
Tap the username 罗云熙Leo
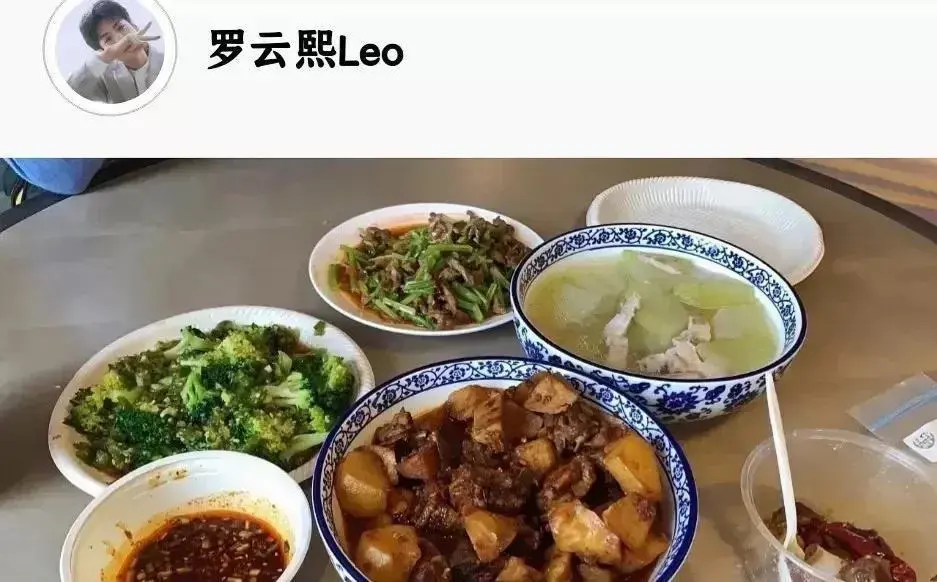point(305,49)
